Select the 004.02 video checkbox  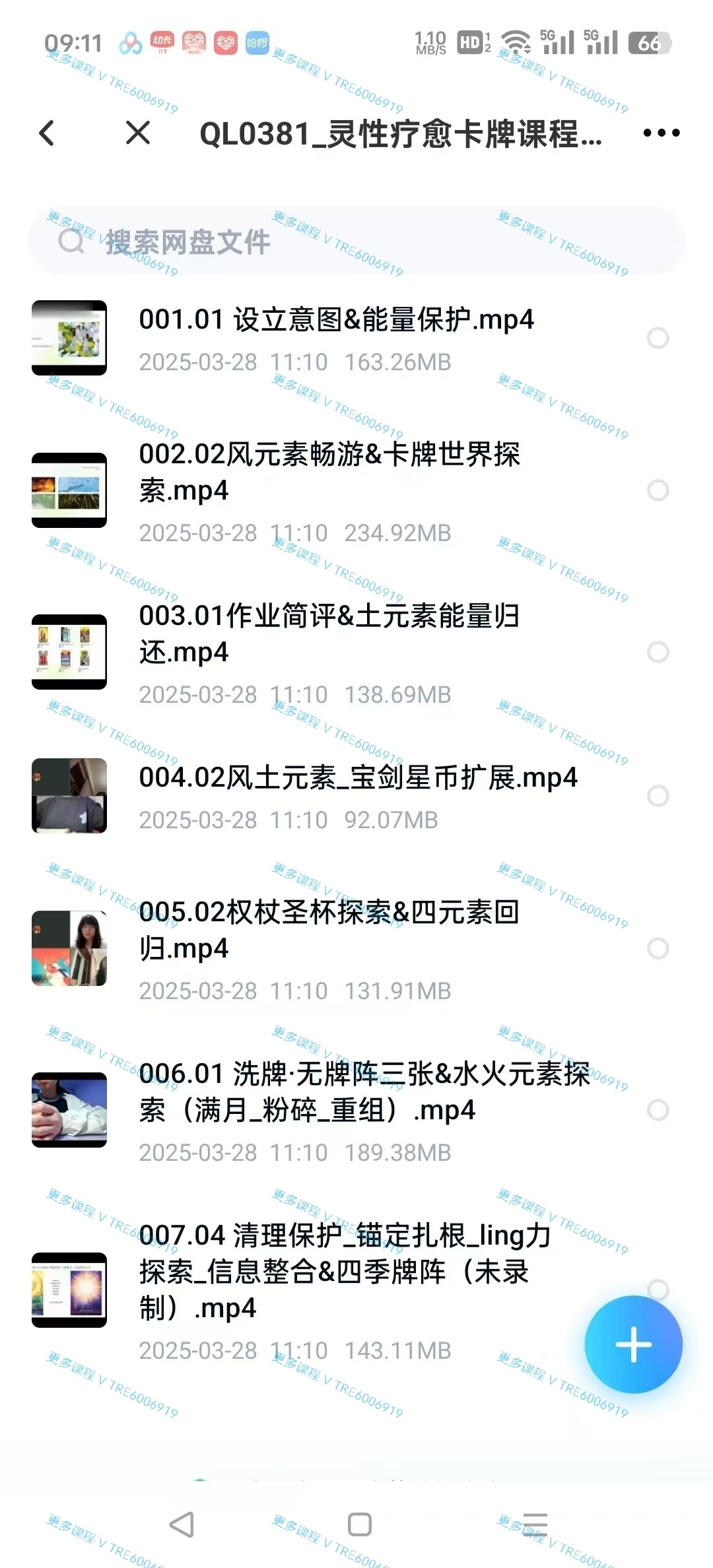[658, 796]
